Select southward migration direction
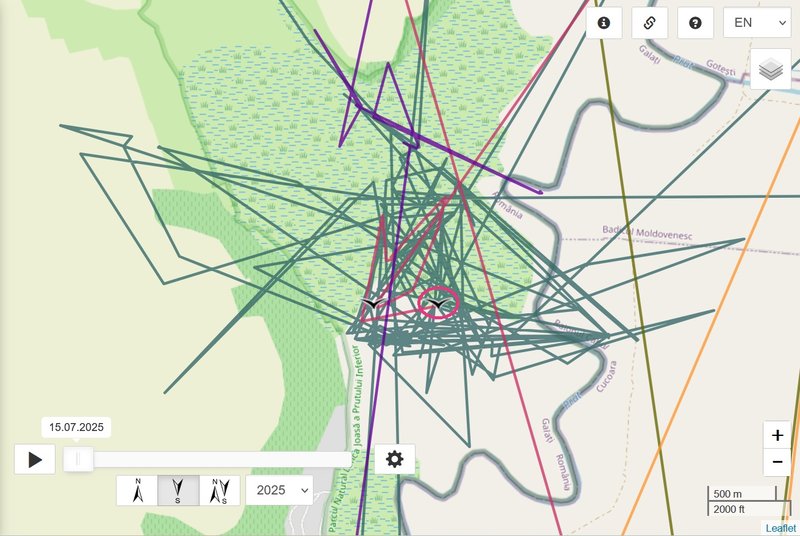 [178, 491]
